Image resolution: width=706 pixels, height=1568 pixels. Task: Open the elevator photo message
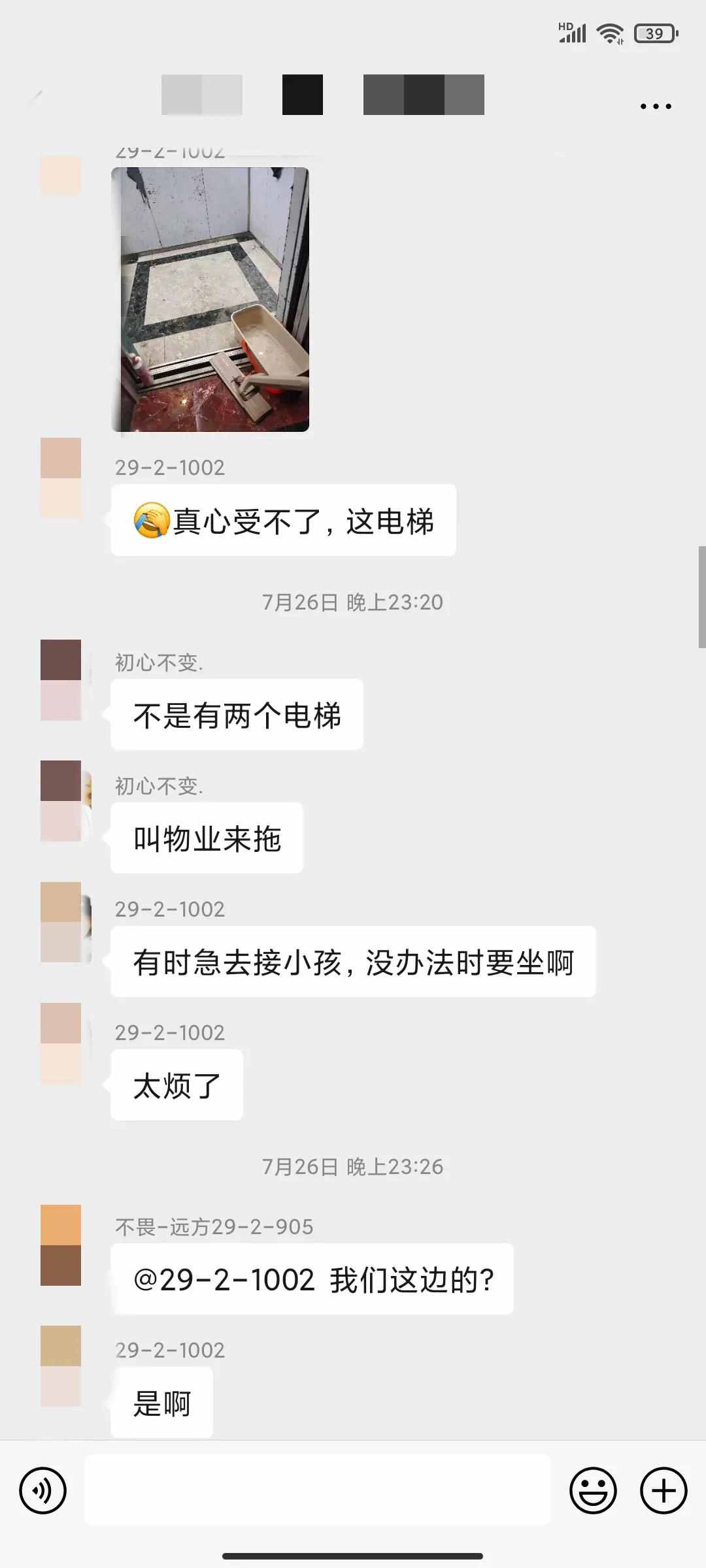tap(210, 299)
